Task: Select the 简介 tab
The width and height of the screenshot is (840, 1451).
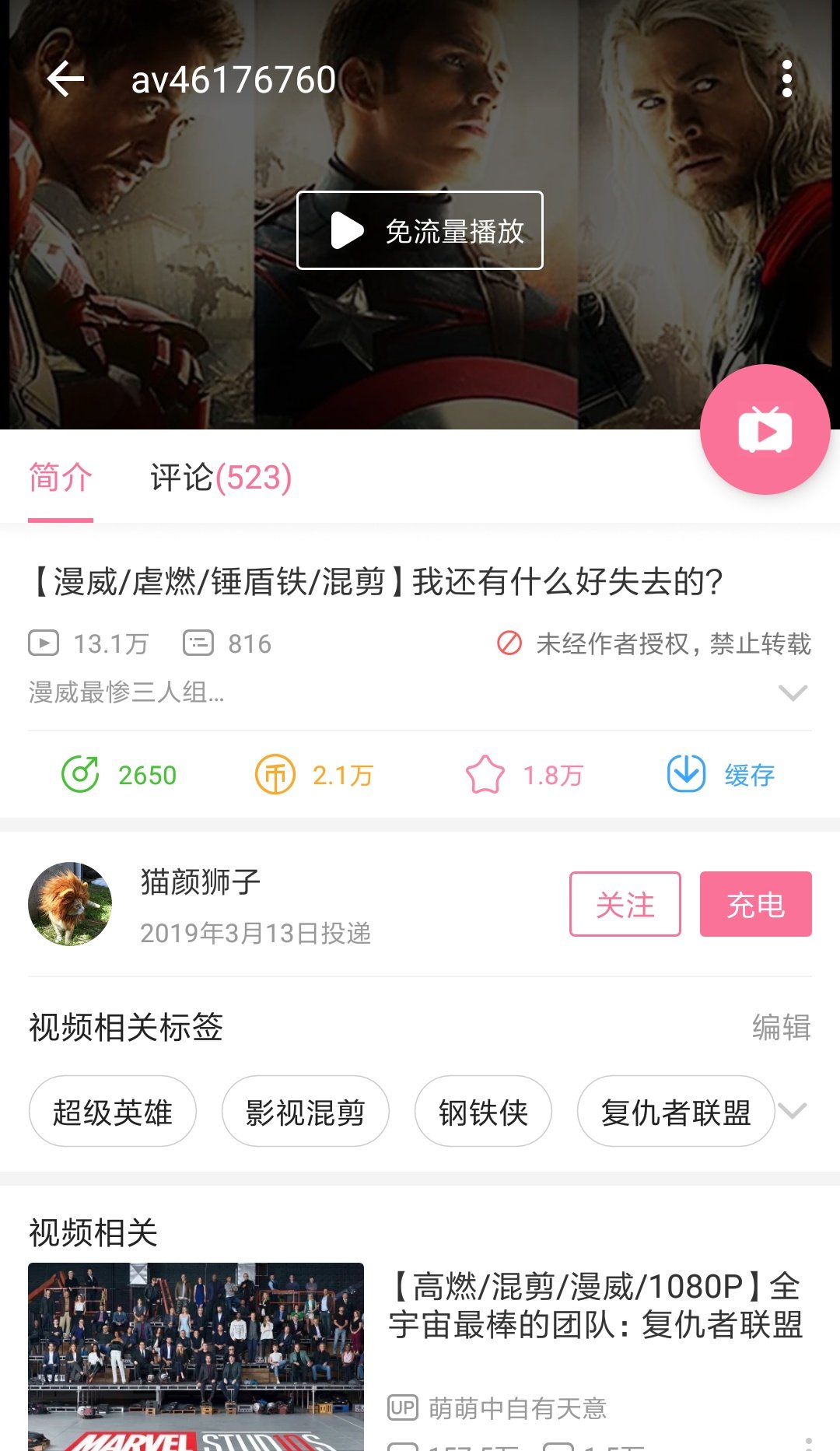Action: (x=61, y=478)
